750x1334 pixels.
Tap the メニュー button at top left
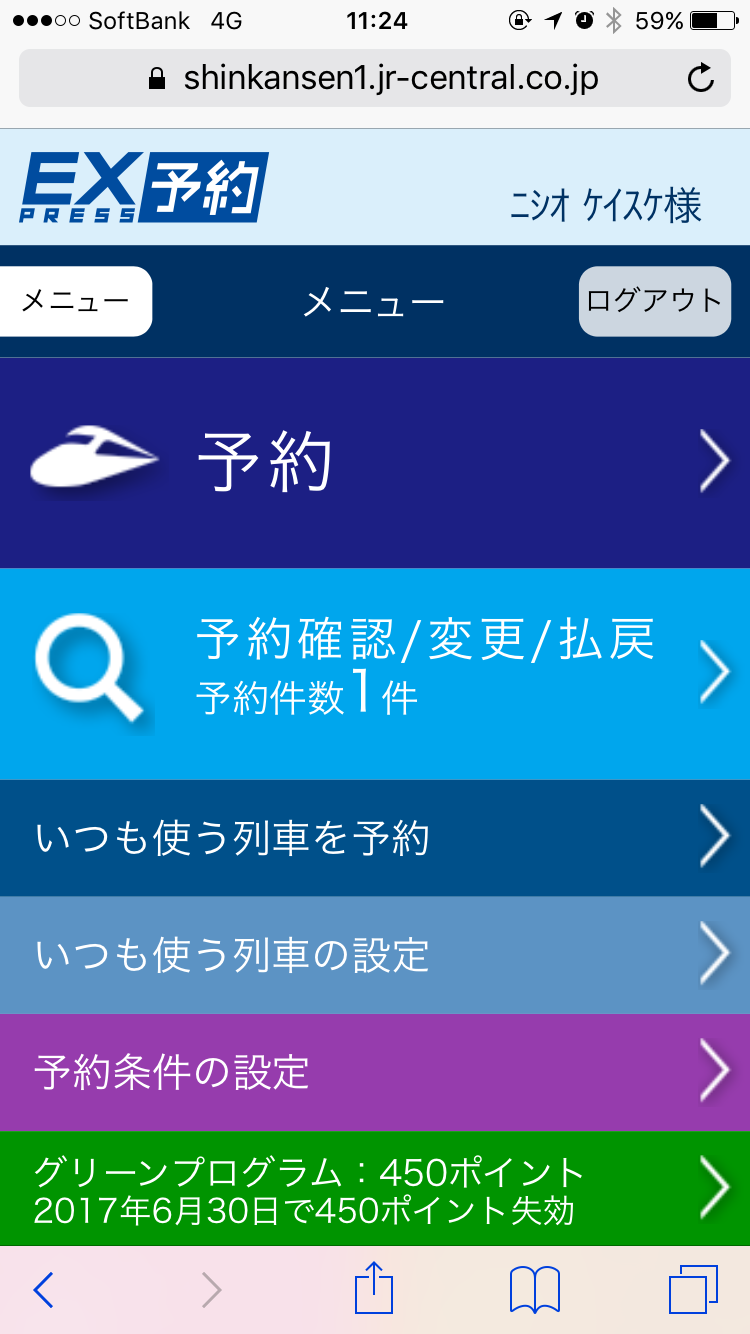76,301
